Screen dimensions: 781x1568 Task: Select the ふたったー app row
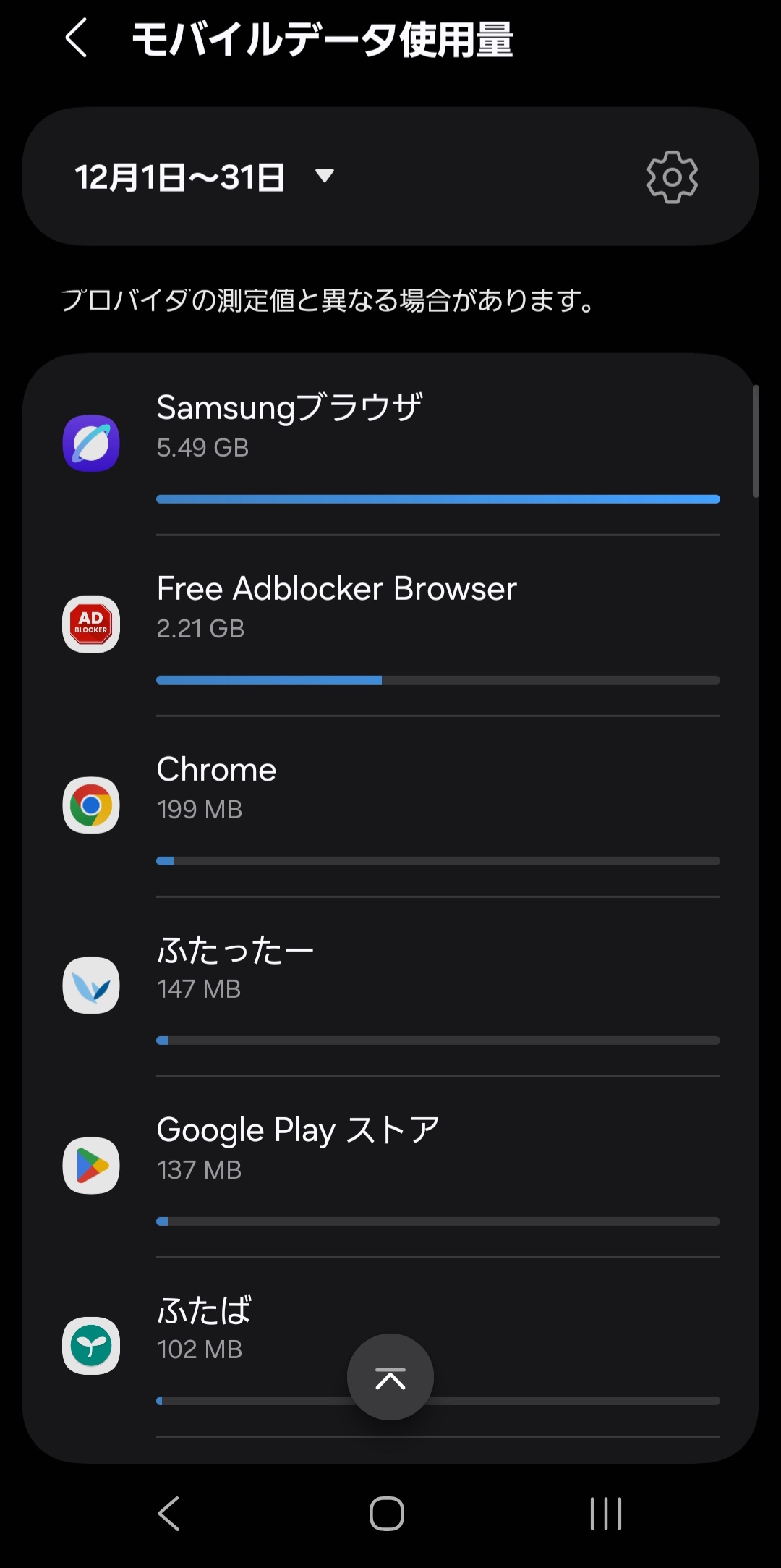click(x=390, y=986)
